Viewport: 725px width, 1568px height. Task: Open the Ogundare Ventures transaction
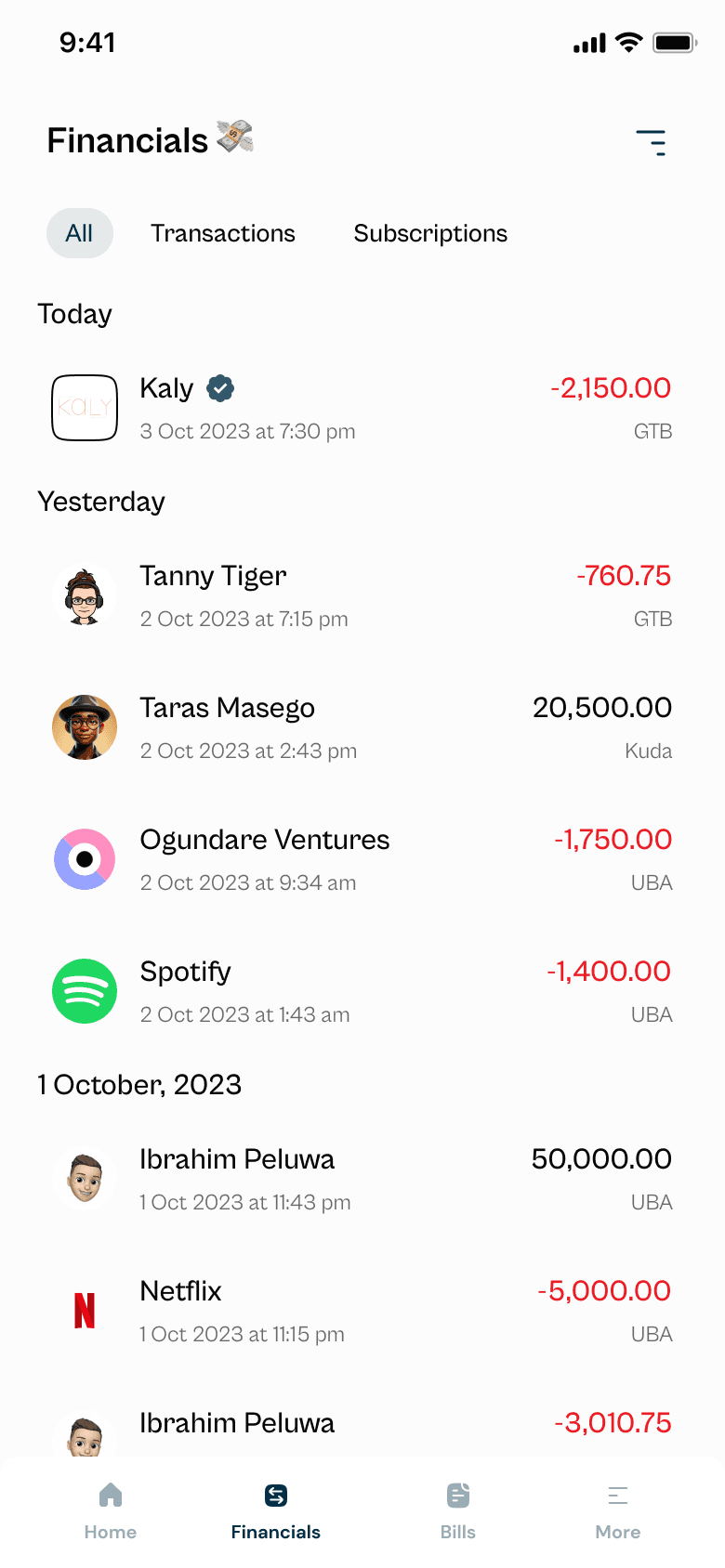[x=361, y=860]
